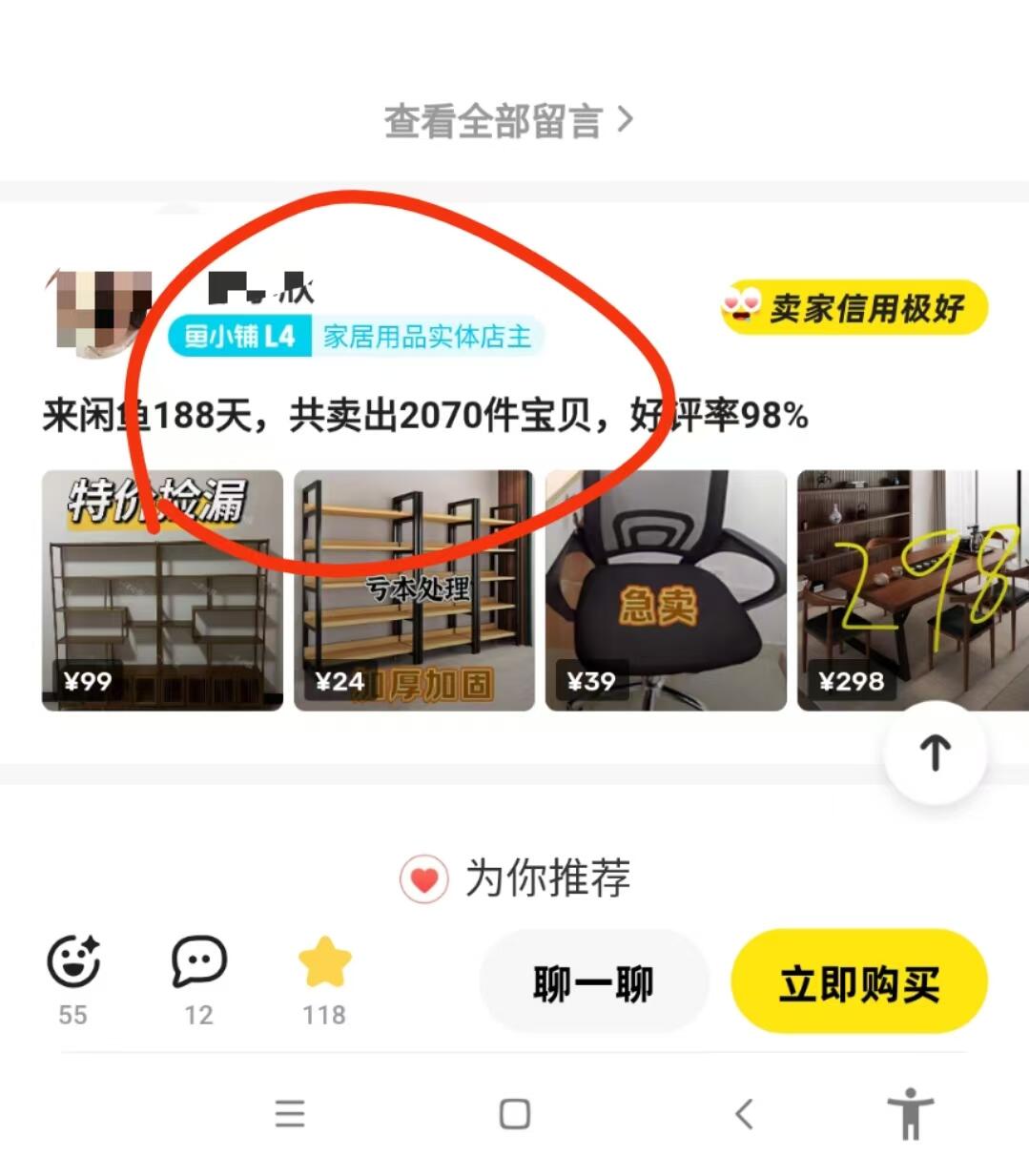Image resolution: width=1029 pixels, height=1176 pixels.
Task: Tap the back-to-top arrow button
Action: tap(936, 753)
